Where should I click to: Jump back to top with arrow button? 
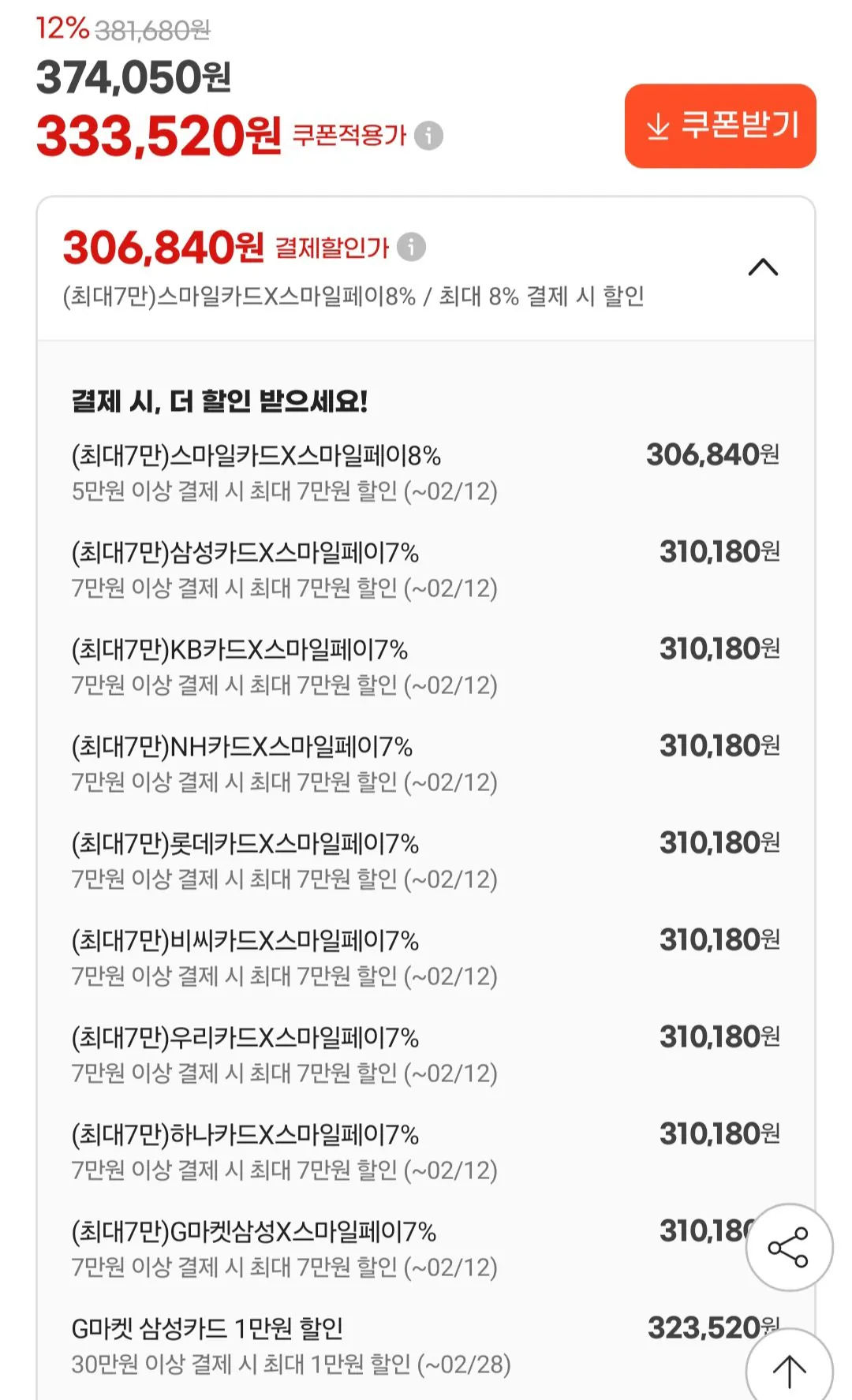click(789, 1370)
